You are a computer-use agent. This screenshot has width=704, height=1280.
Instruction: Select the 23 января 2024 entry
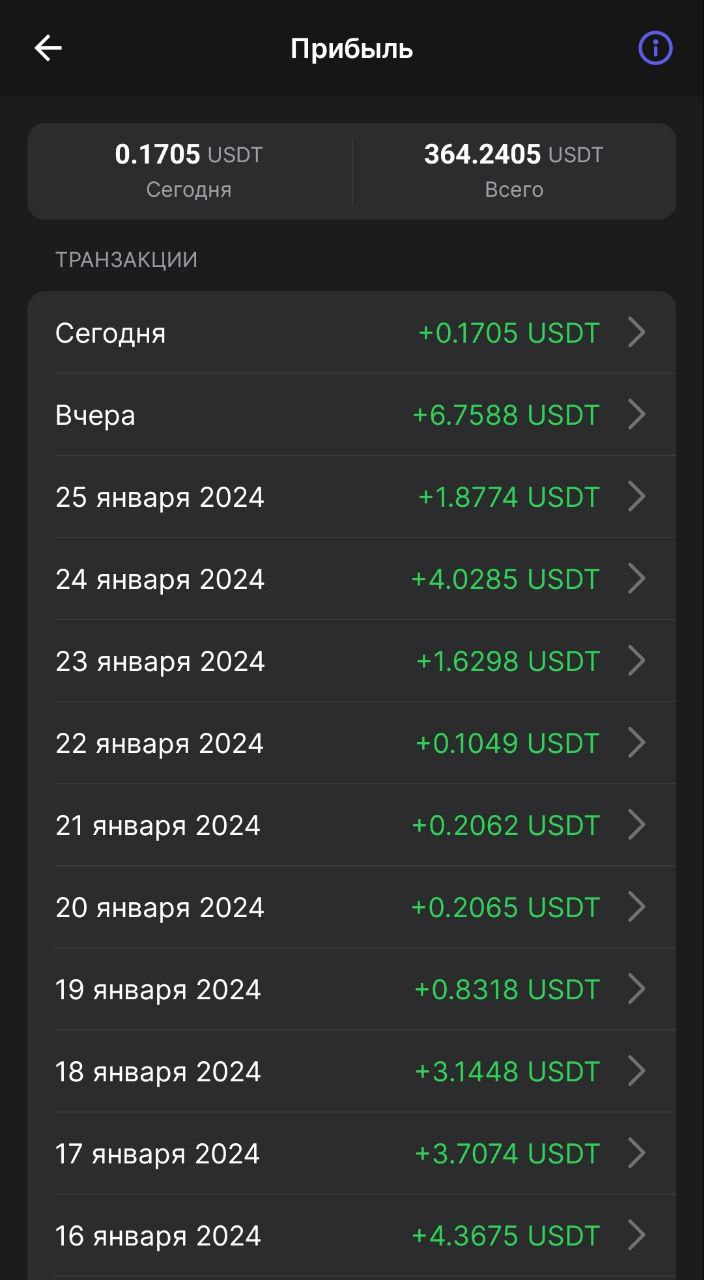[352, 661]
